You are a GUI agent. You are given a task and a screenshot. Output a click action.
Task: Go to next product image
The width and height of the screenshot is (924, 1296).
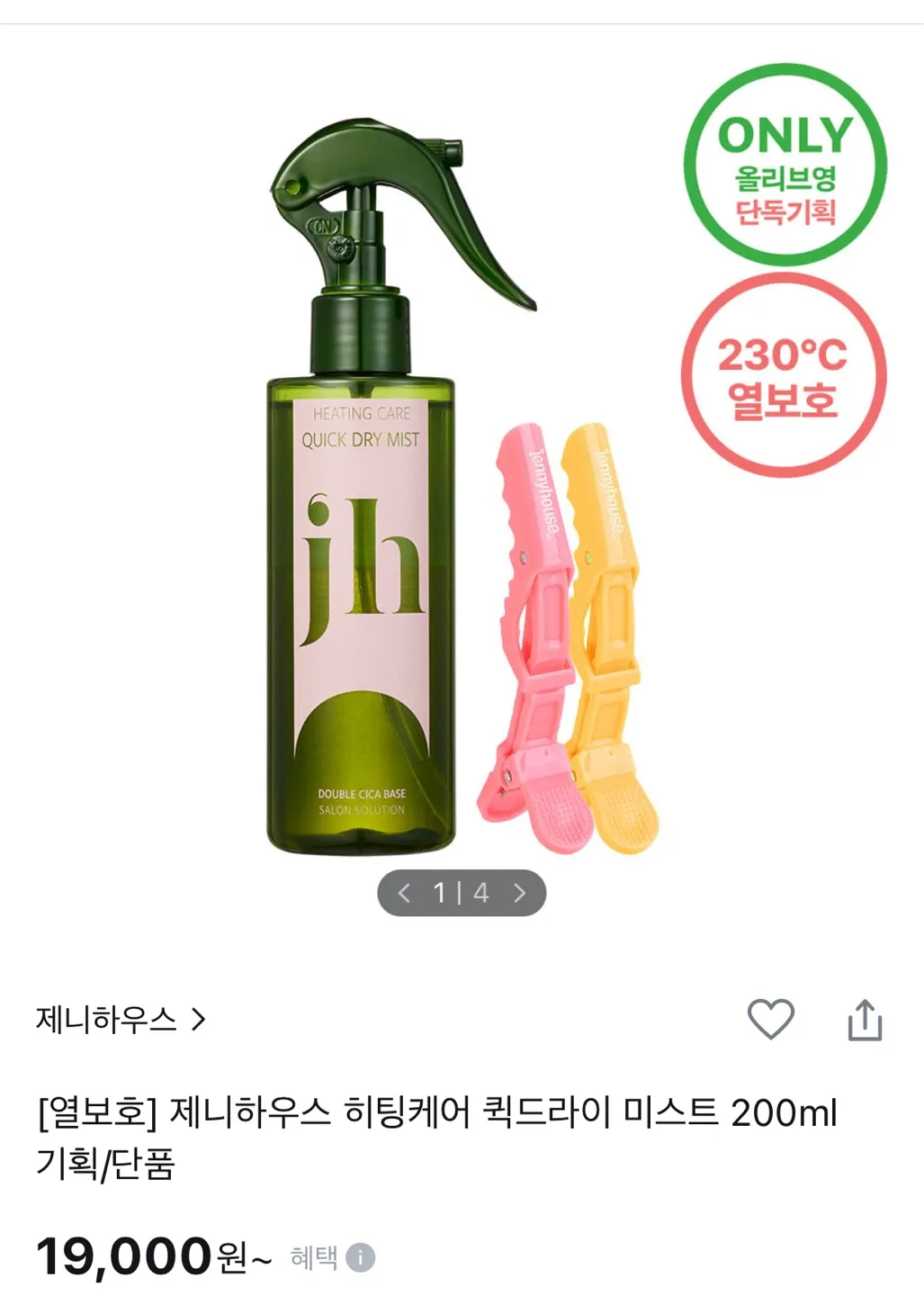click(520, 893)
